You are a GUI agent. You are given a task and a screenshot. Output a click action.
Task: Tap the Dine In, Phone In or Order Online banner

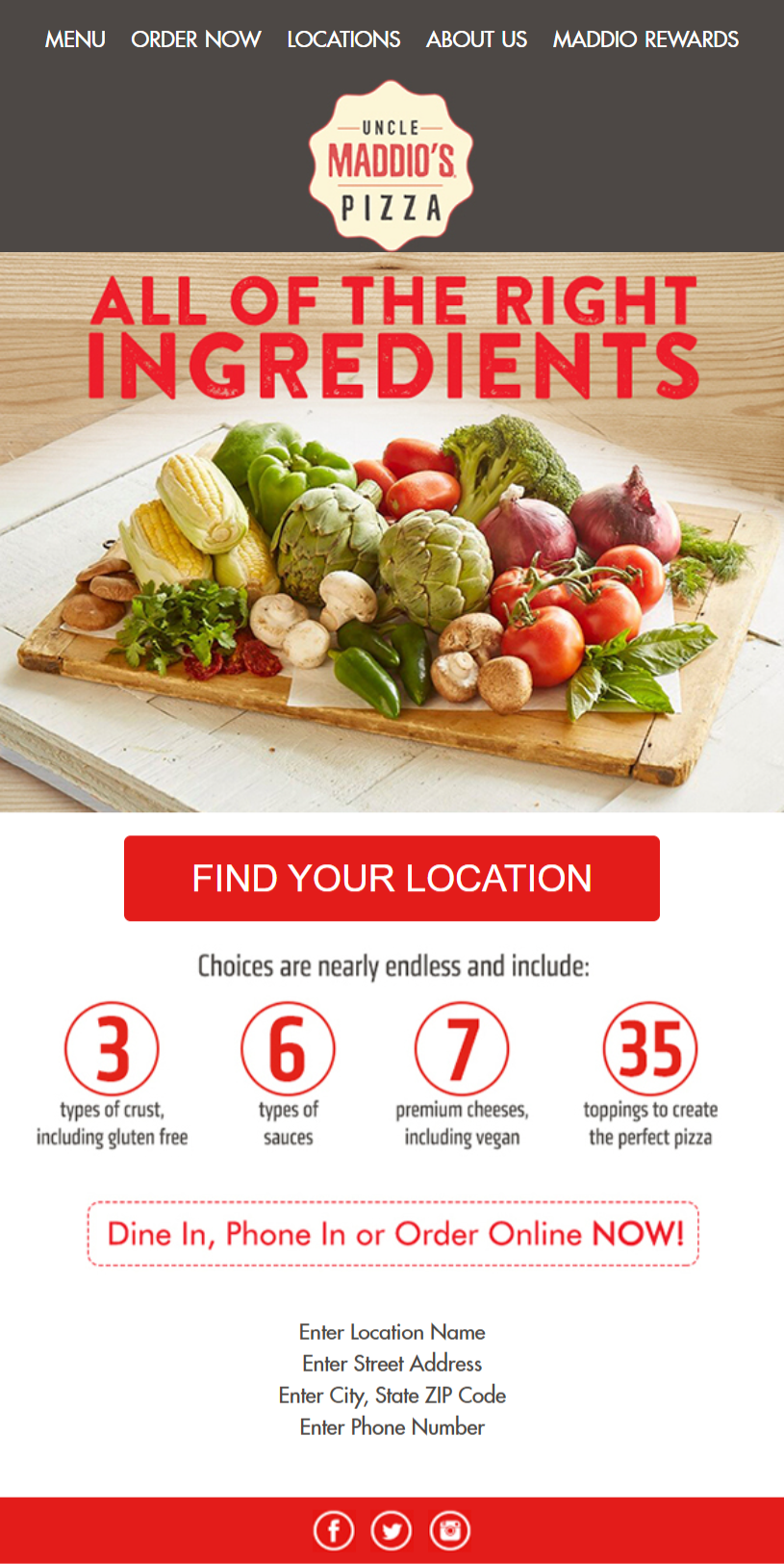(392, 1234)
